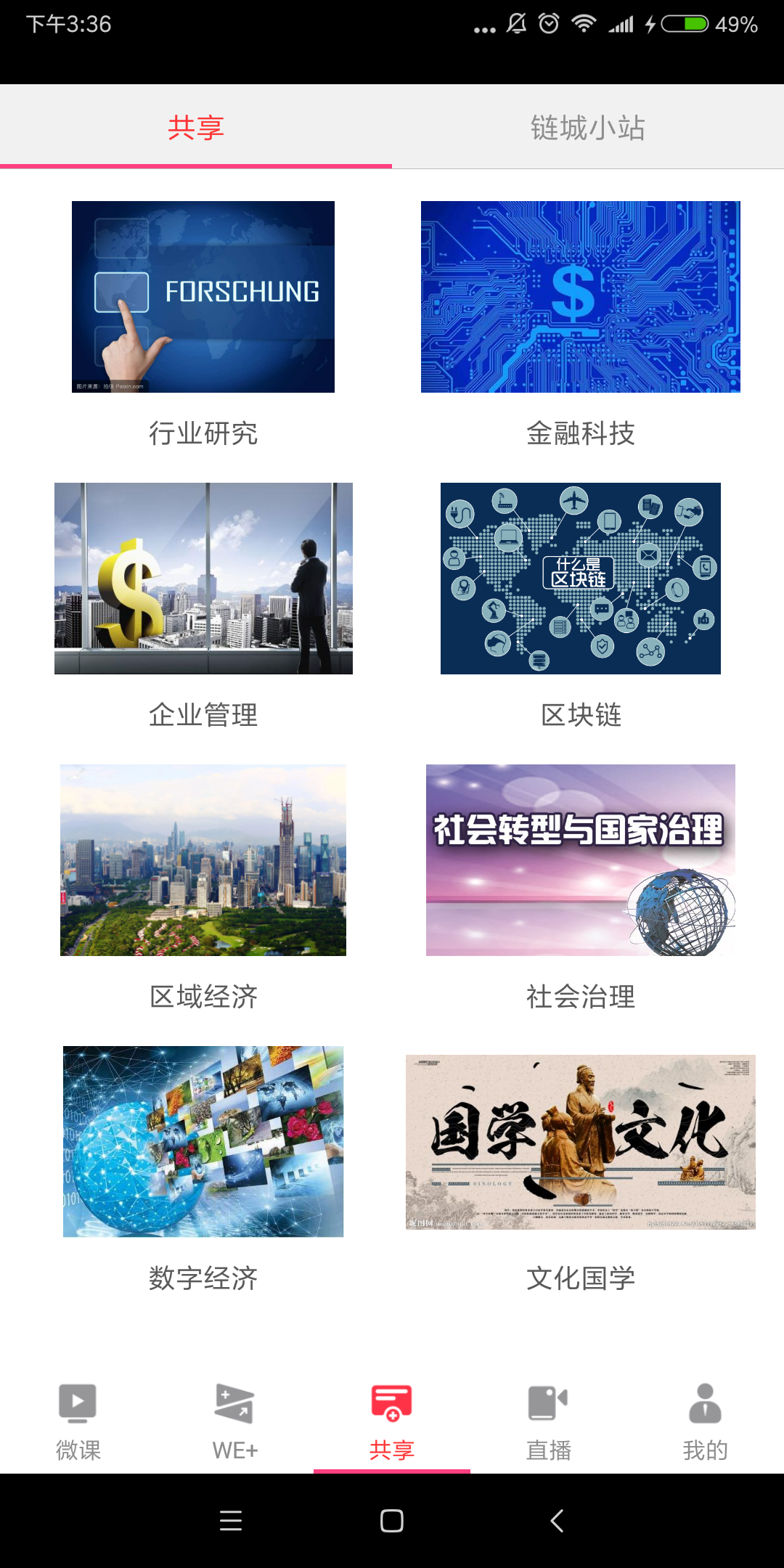Open the 企业管理 category image

tap(203, 577)
